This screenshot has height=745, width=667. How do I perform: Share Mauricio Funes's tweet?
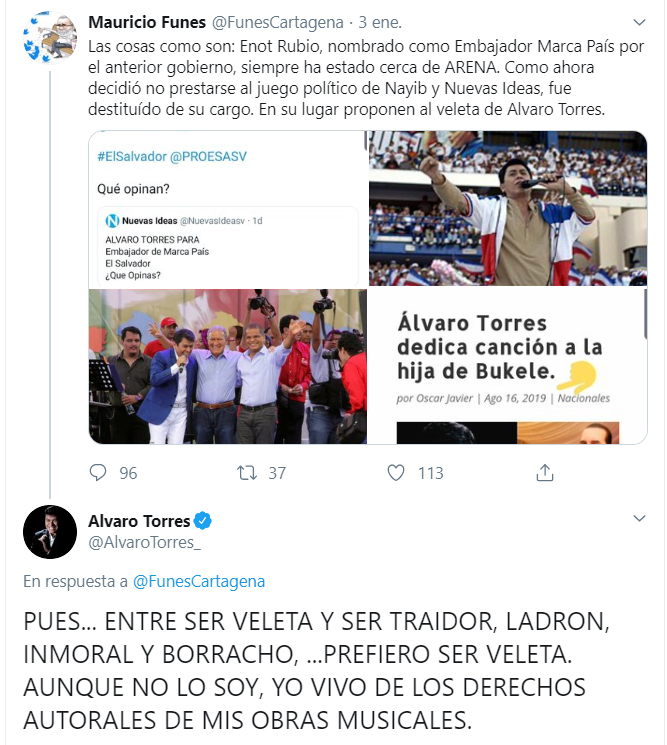pyautogui.click(x=545, y=472)
